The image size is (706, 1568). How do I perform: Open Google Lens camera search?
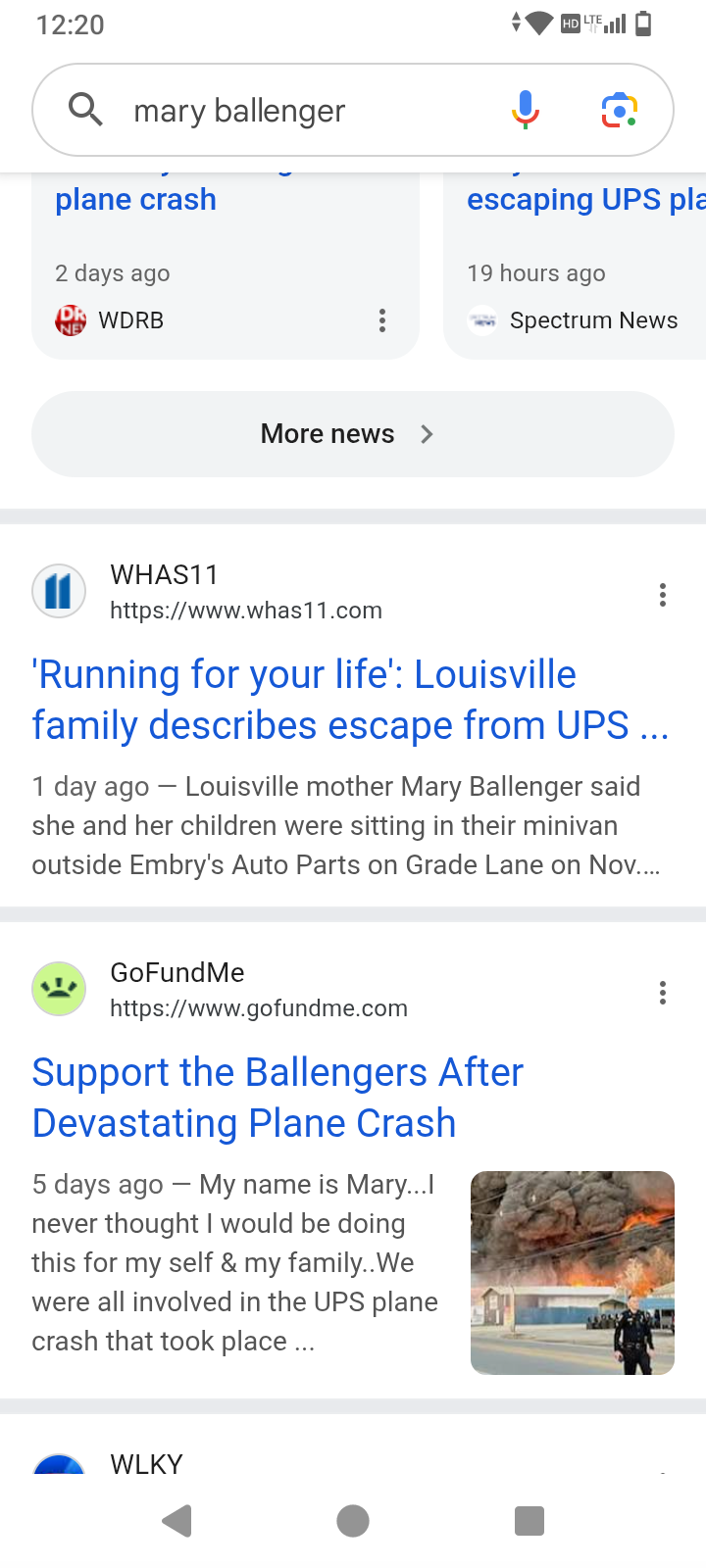(620, 110)
